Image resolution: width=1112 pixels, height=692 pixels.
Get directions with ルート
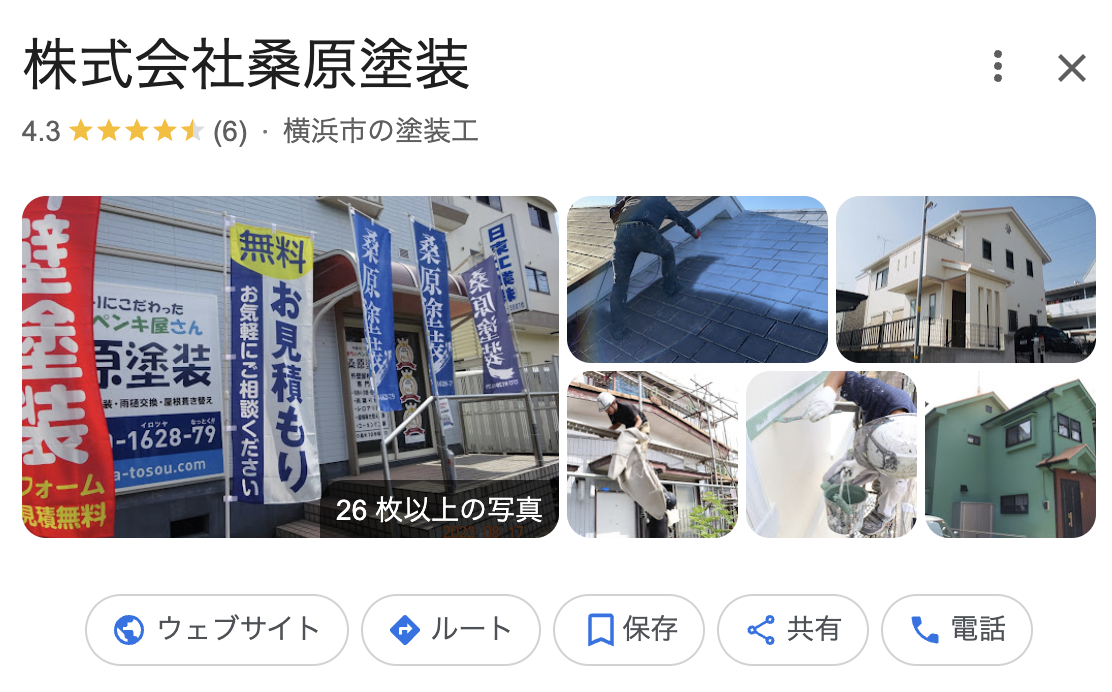coord(451,629)
